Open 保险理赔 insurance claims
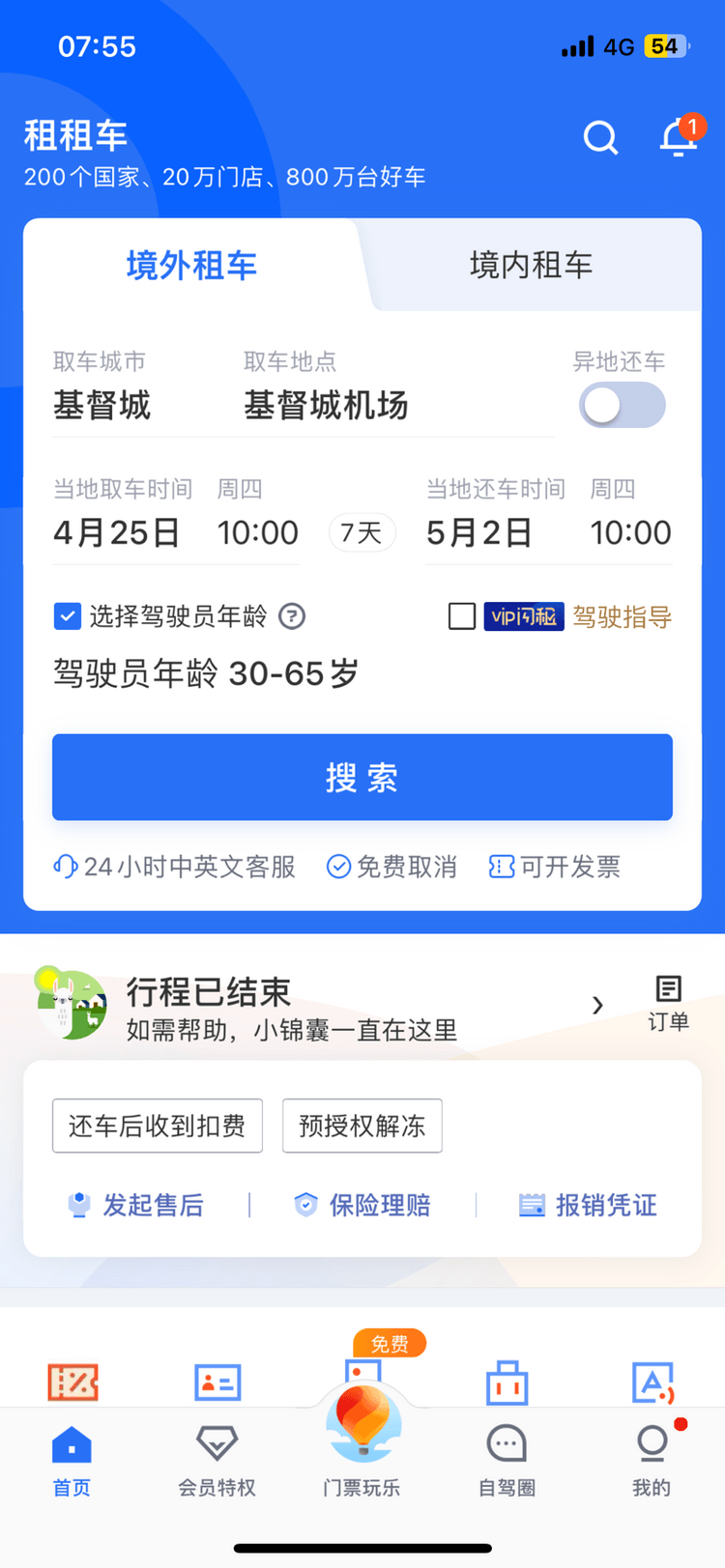Screen dimensions: 725x1568 (x=362, y=1205)
